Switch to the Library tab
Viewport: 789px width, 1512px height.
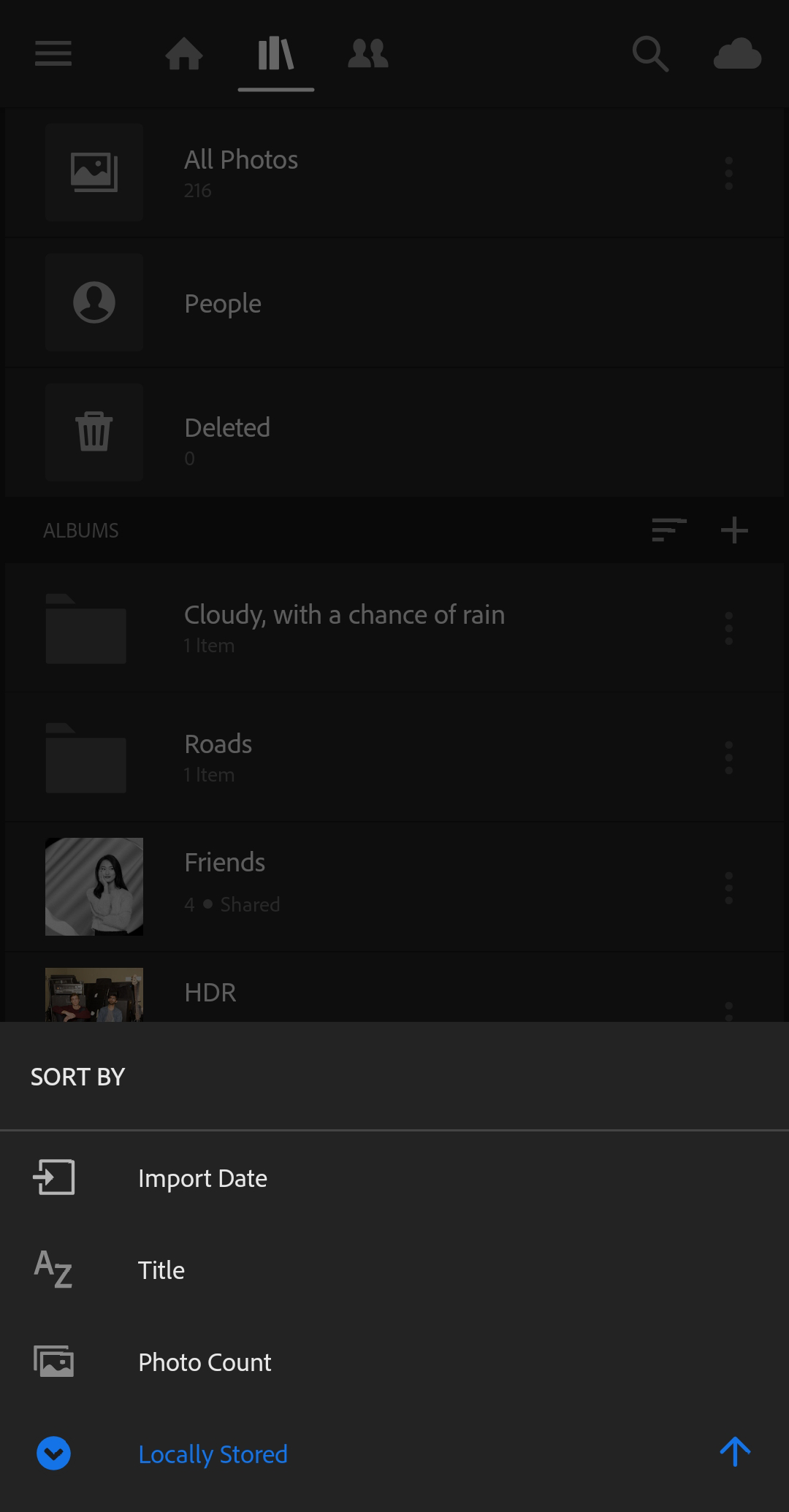pyautogui.click(x=276, y=55)
